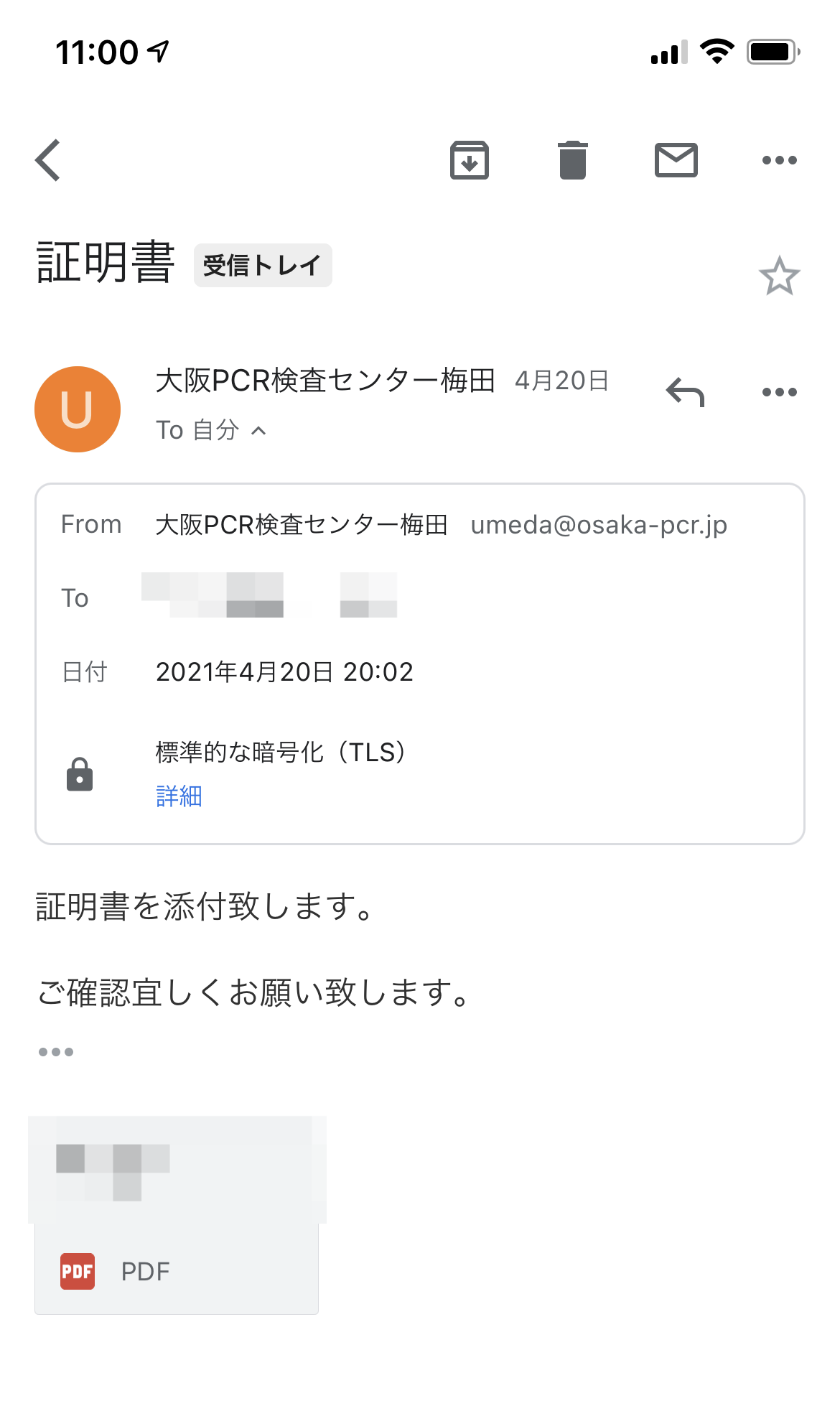The height and width of the screenshot is (1401, 840).
Task: Open the 詳細 encryption details link
Action: [x=179, y=796]
